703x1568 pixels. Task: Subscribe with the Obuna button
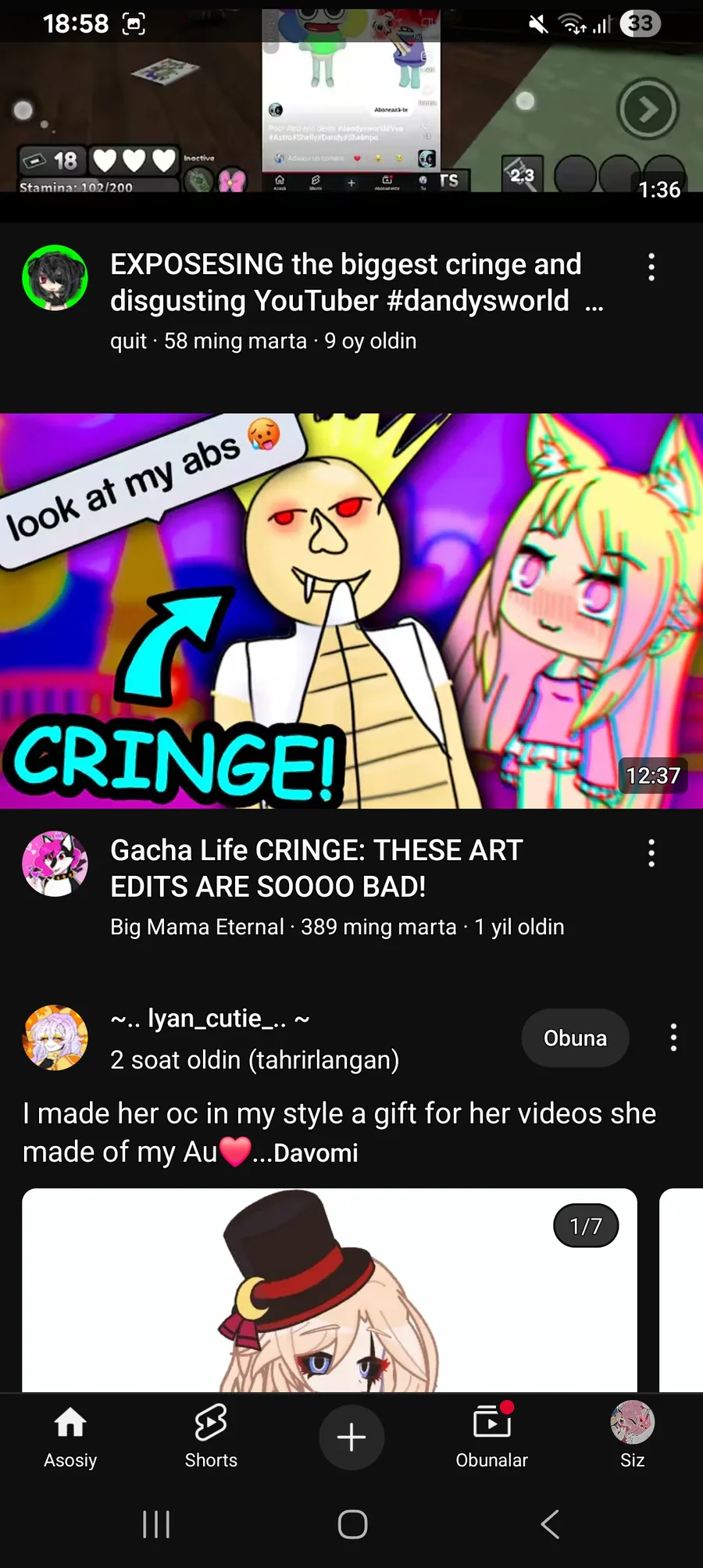coord(575,1038)
